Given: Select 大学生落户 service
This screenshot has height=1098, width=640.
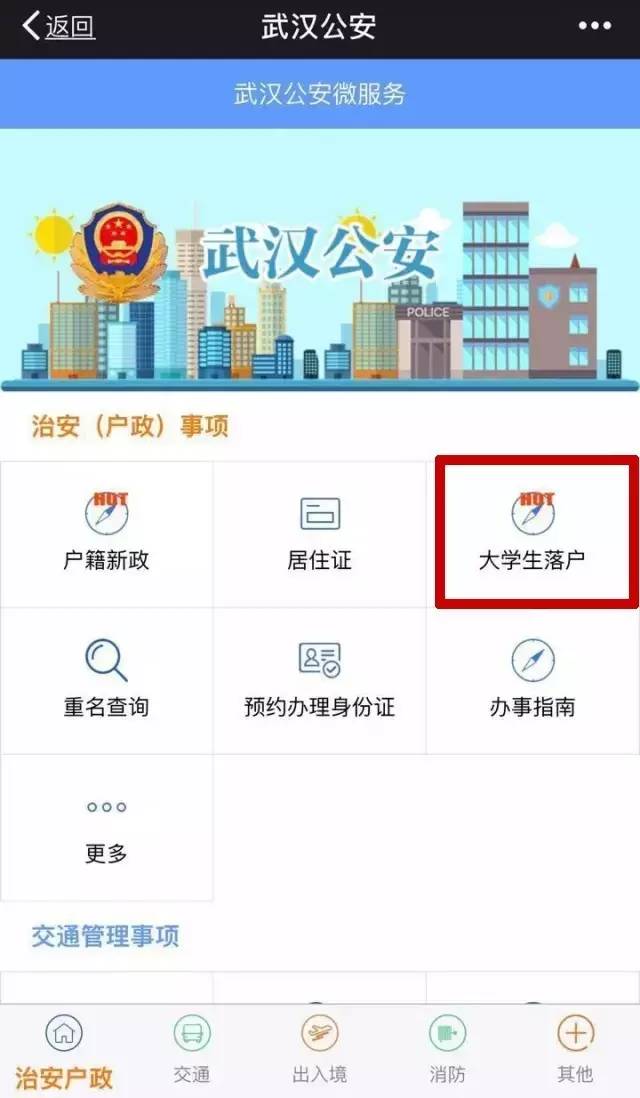Looking at the screenshot, I should [x=532, y=534].
